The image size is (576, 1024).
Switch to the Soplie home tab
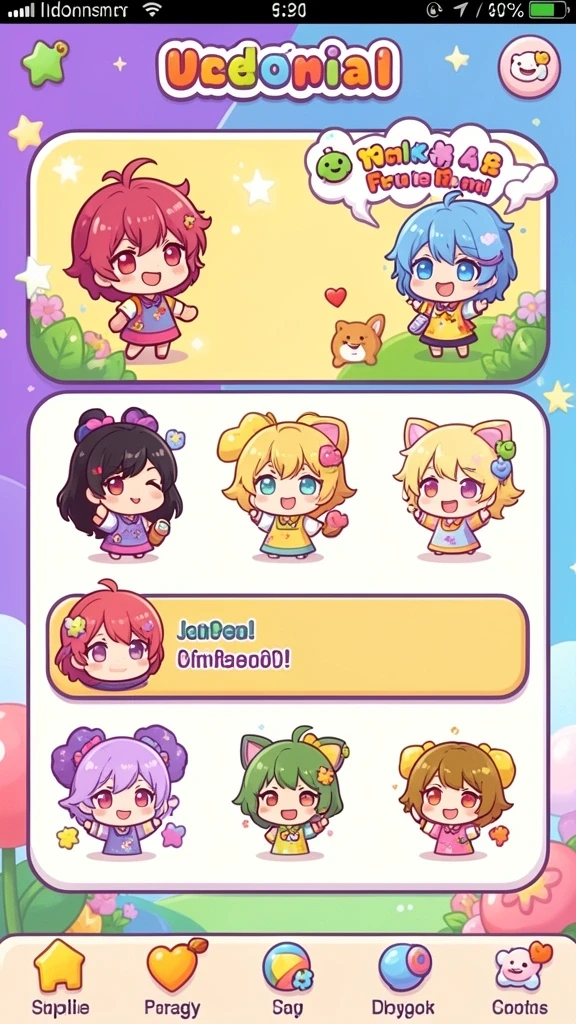point(60,978)
